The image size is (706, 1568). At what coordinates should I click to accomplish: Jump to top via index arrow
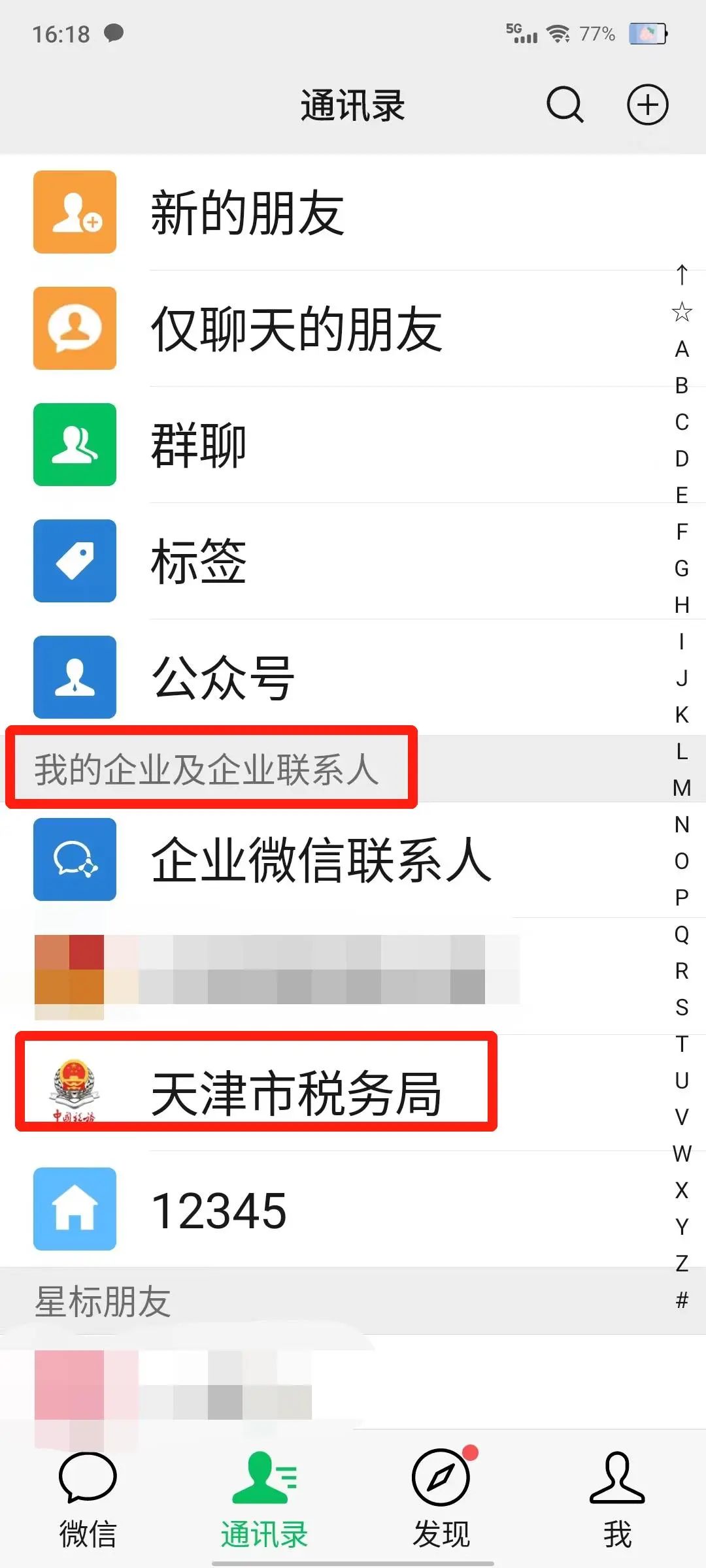point(682,275)
